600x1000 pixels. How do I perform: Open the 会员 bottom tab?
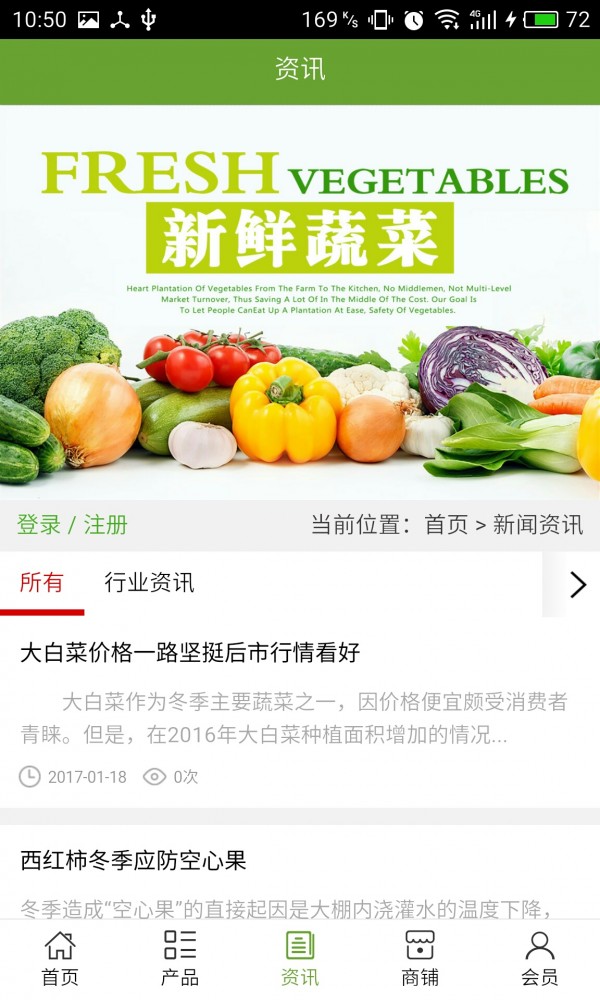(540, 958)
